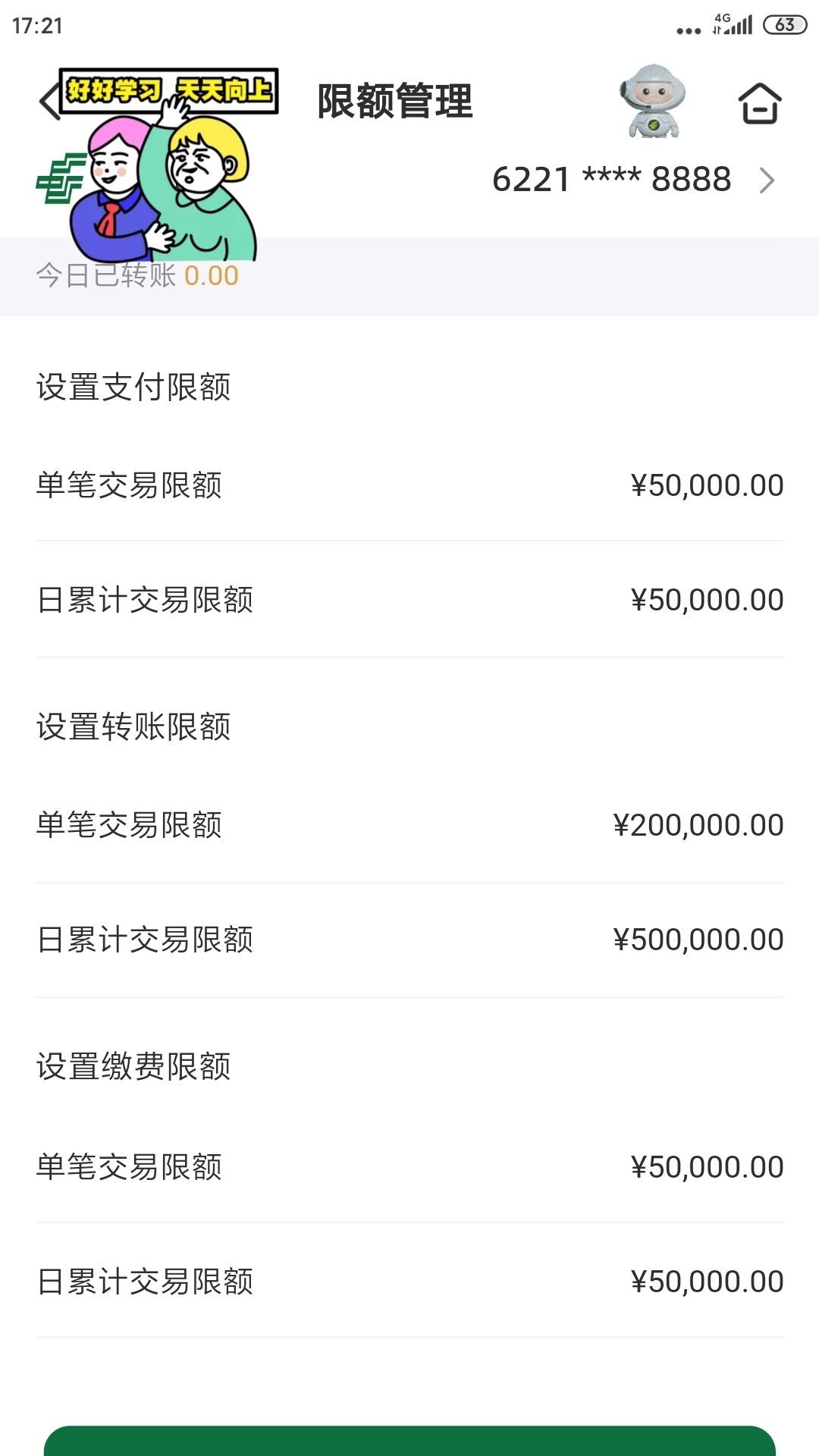Edit payment daily cumulative limit ¥50,000.00
Screen dimensions: 819x1456
click(409, 600)
